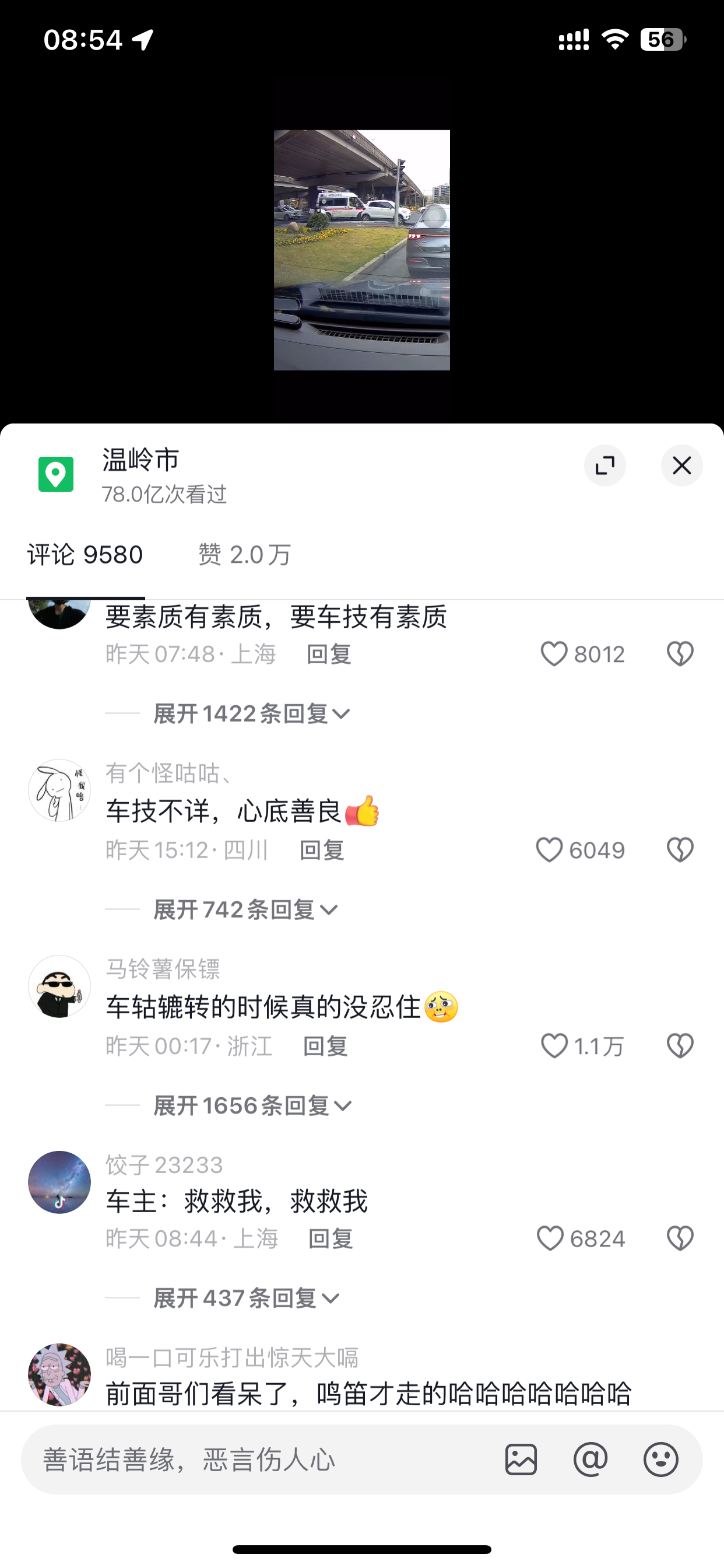Expand the 742 replies

pyautogui.click(x=245, y=909)
